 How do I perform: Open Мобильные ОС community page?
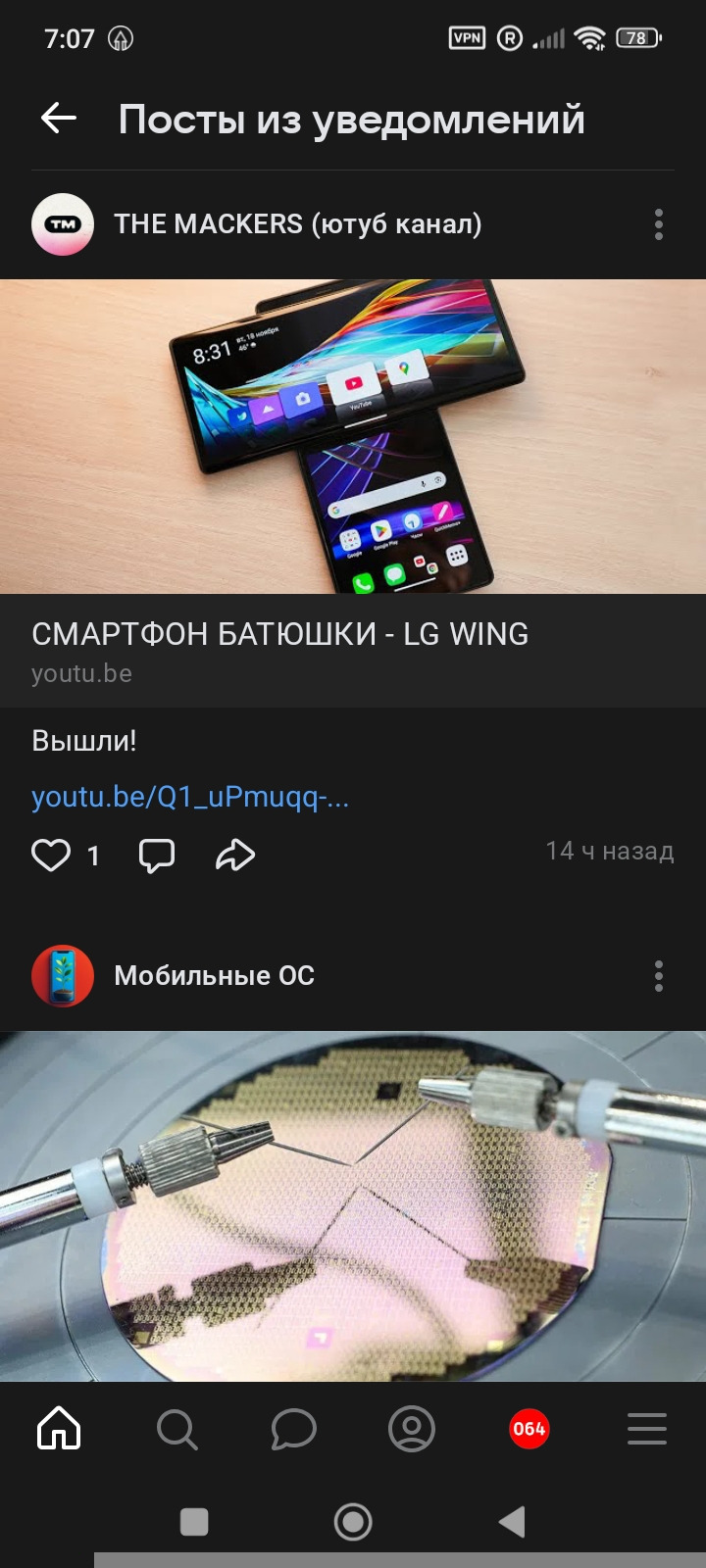tap(214, 976)
